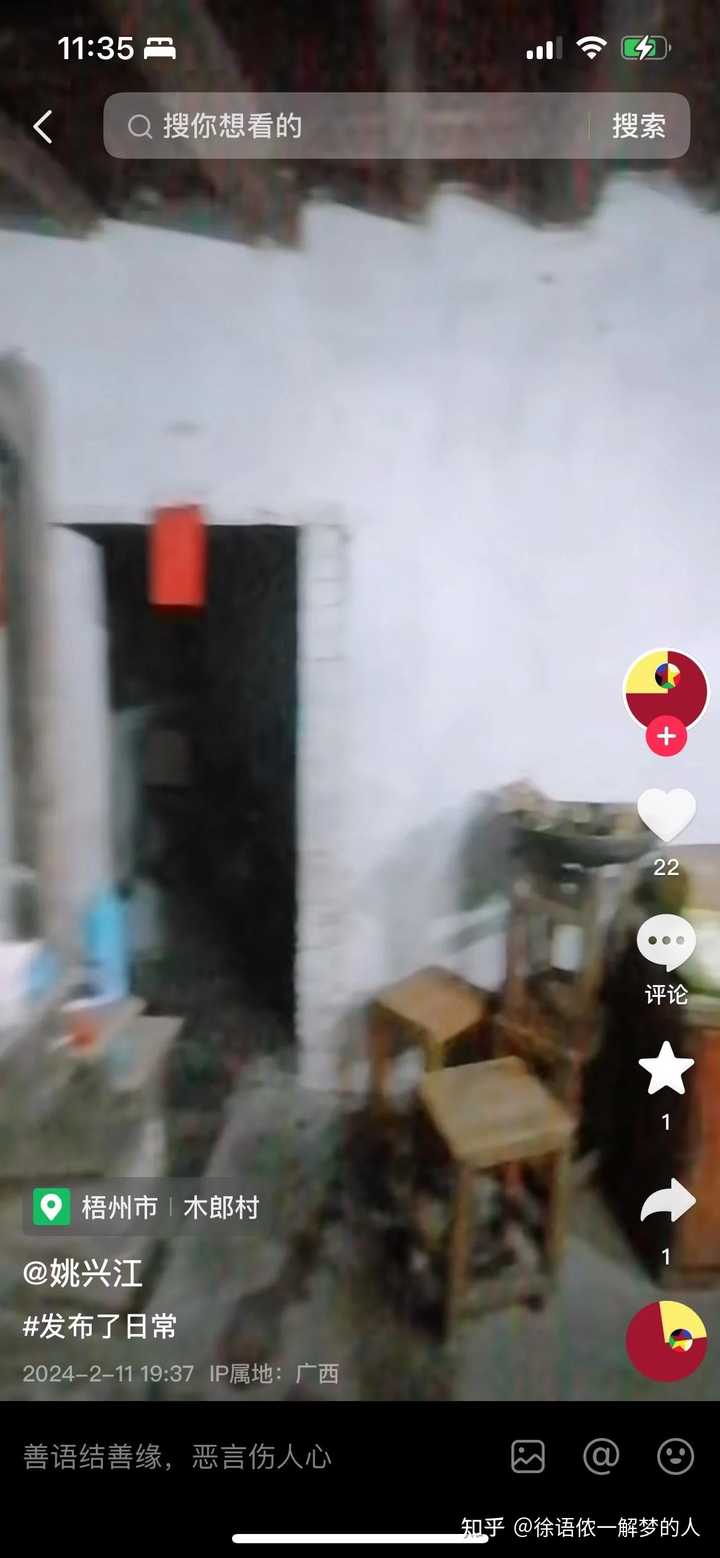Open the 梧州市 木郎村 location tag
This screenshot has width=720, height=1558.
(148, 1207)
